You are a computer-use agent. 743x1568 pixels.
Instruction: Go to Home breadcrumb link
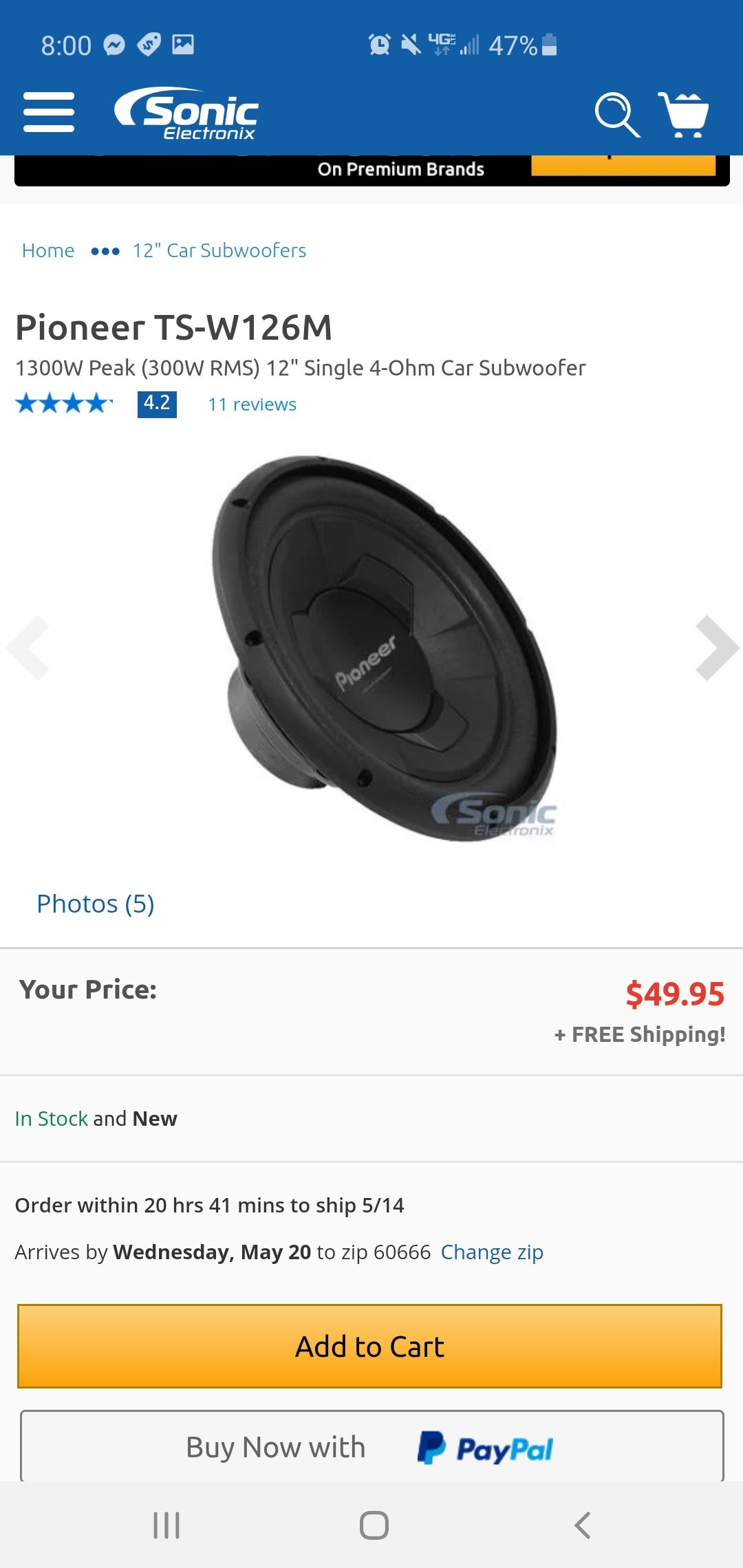48,250
